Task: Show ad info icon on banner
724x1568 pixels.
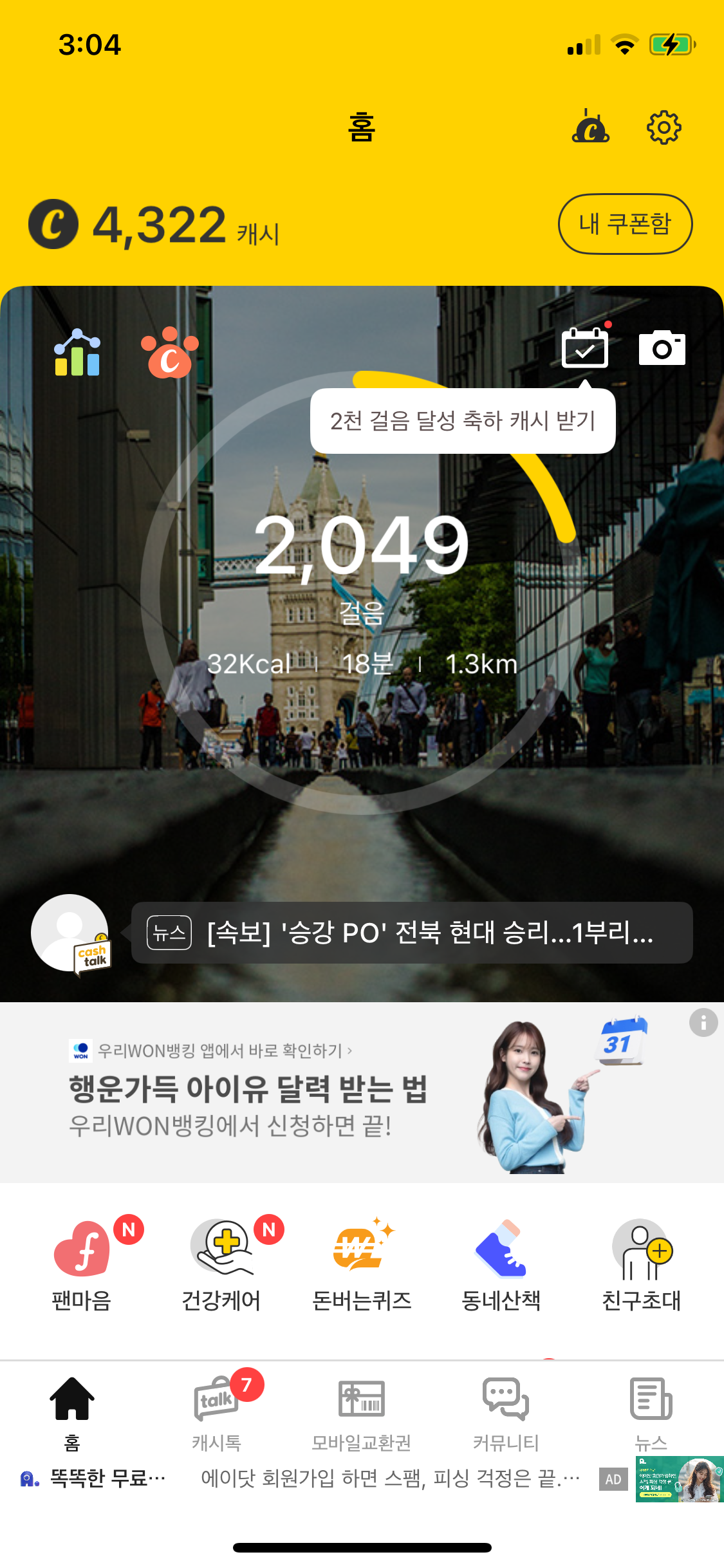Action: (x=703, y=1022)
